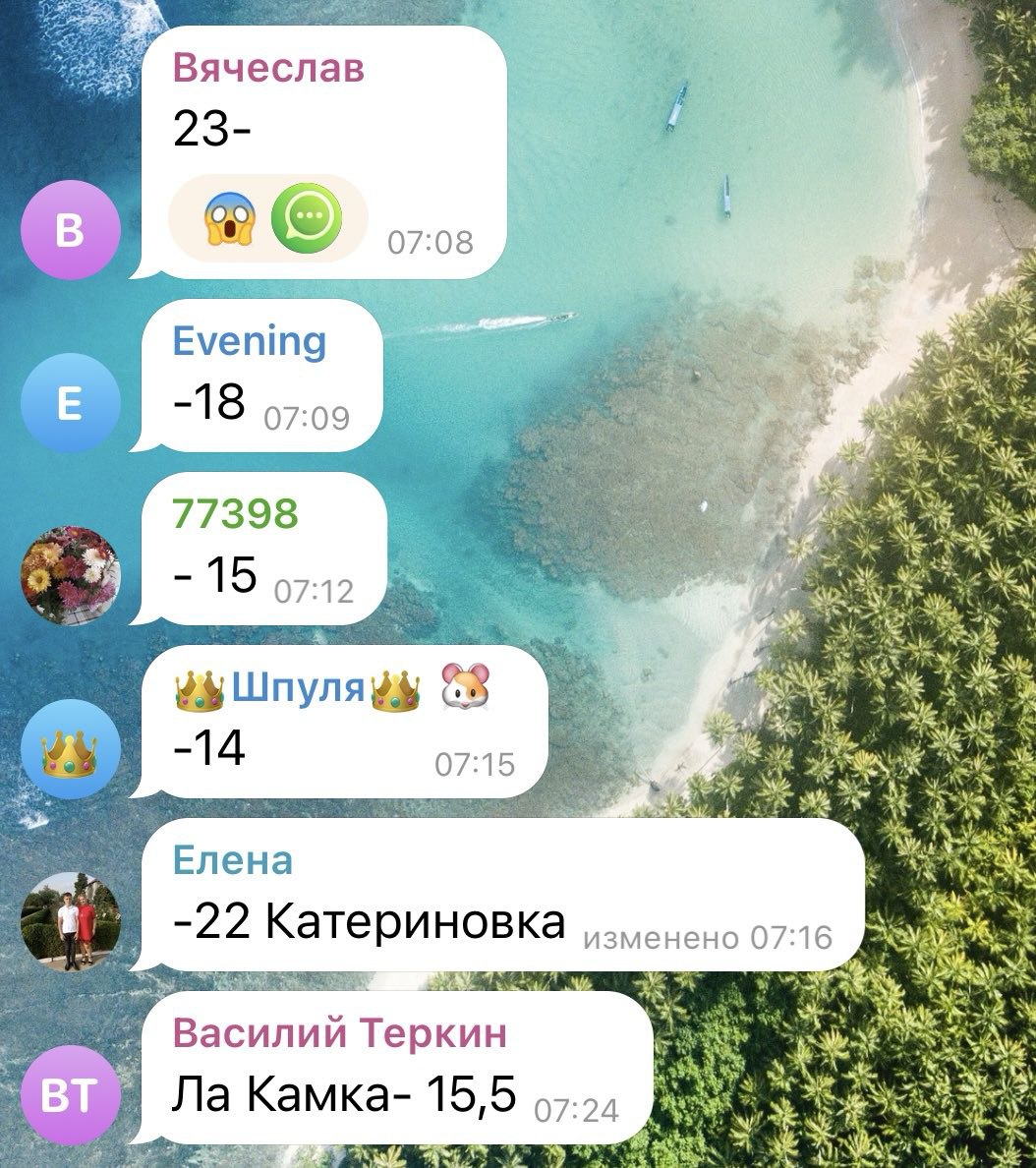Open the sender name Evening

coord(249,341)
